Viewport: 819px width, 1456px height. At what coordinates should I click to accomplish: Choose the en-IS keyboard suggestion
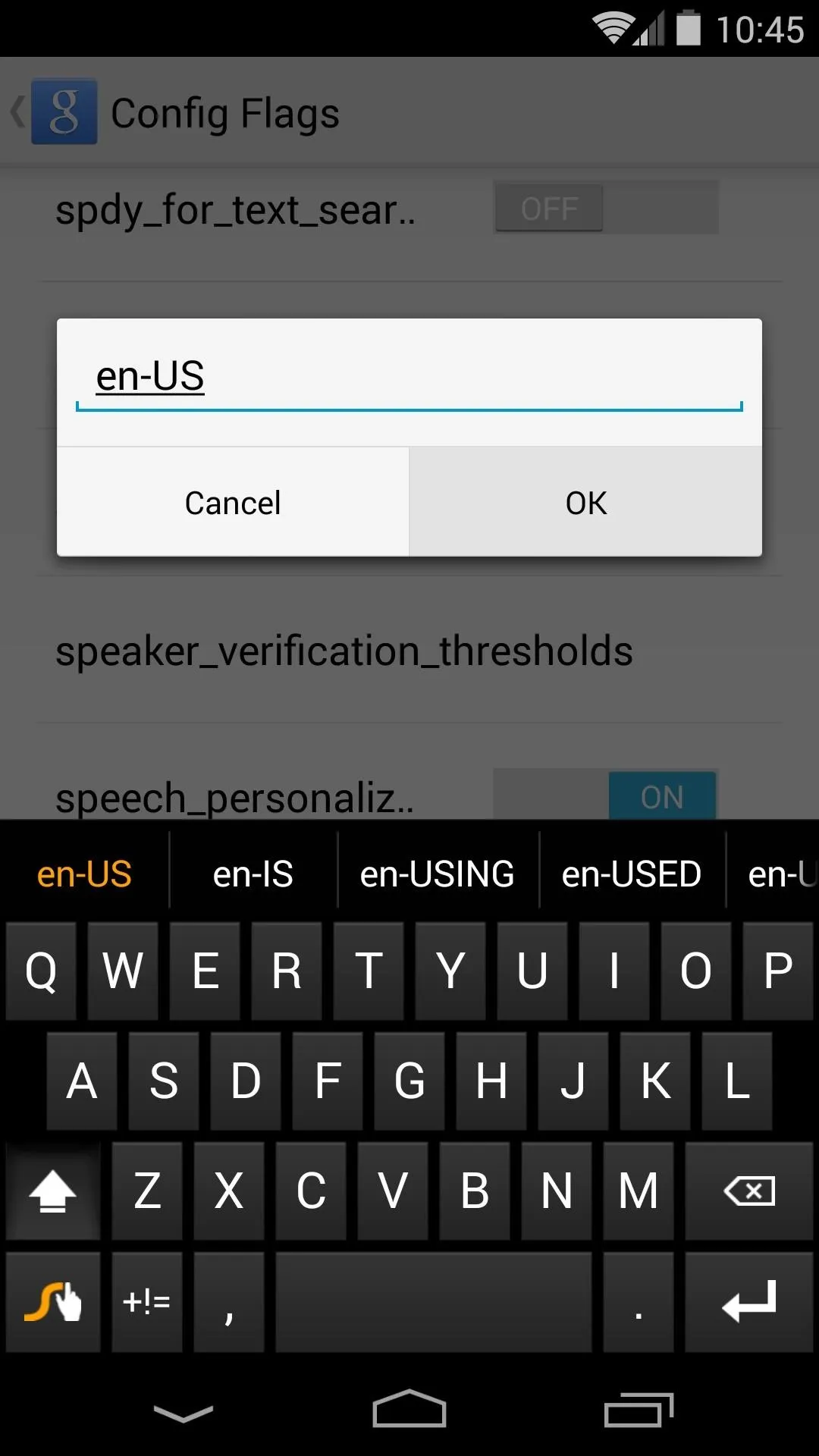pyautogui.click(x=253, y=874)
